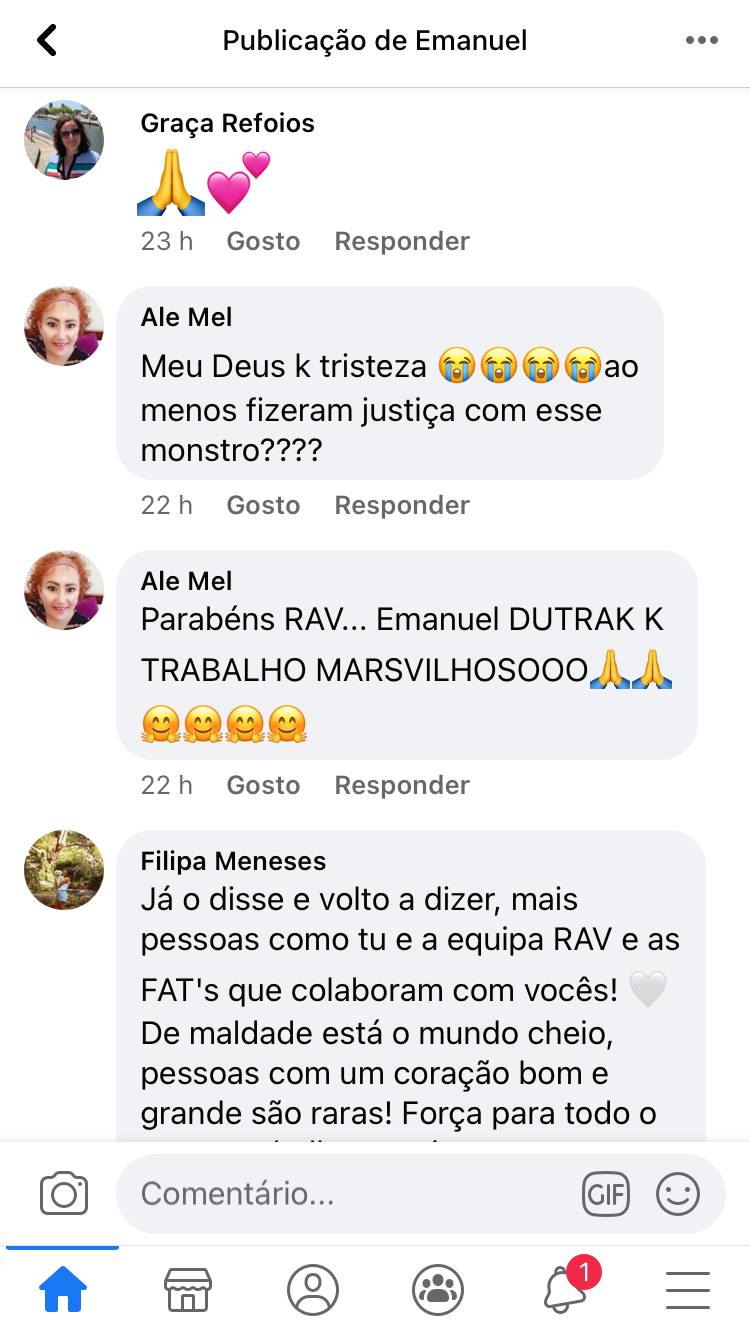Tap the Comentário text field
Image resolution: width=750 pixels, height=1334 pixels.
point(421,1194)
